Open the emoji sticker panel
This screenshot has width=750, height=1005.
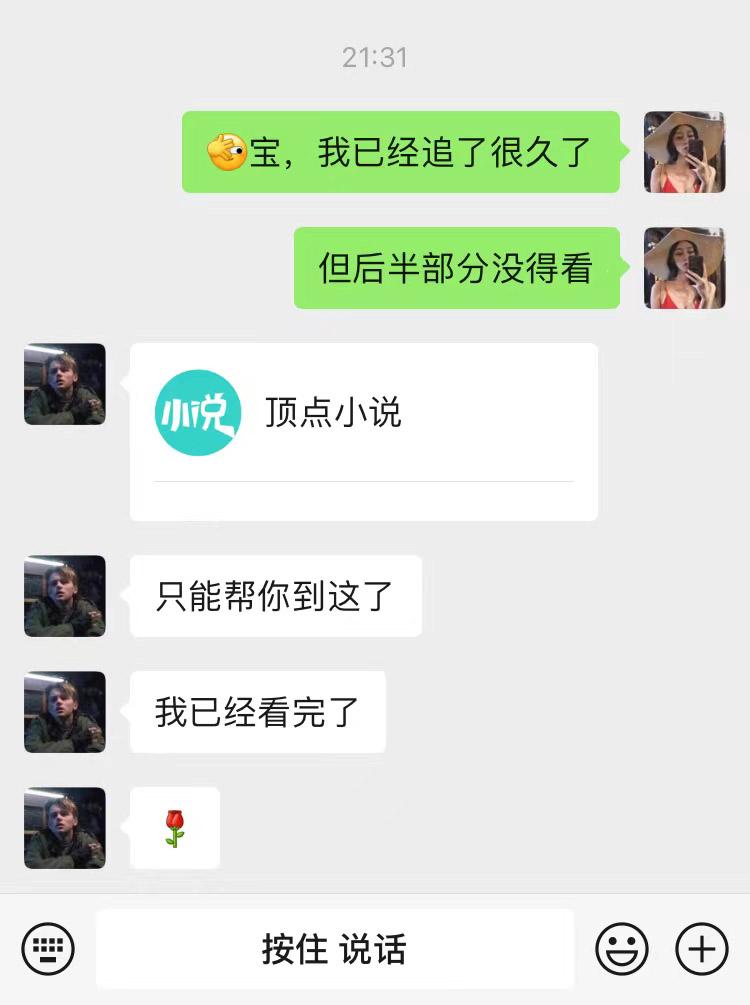621,949
